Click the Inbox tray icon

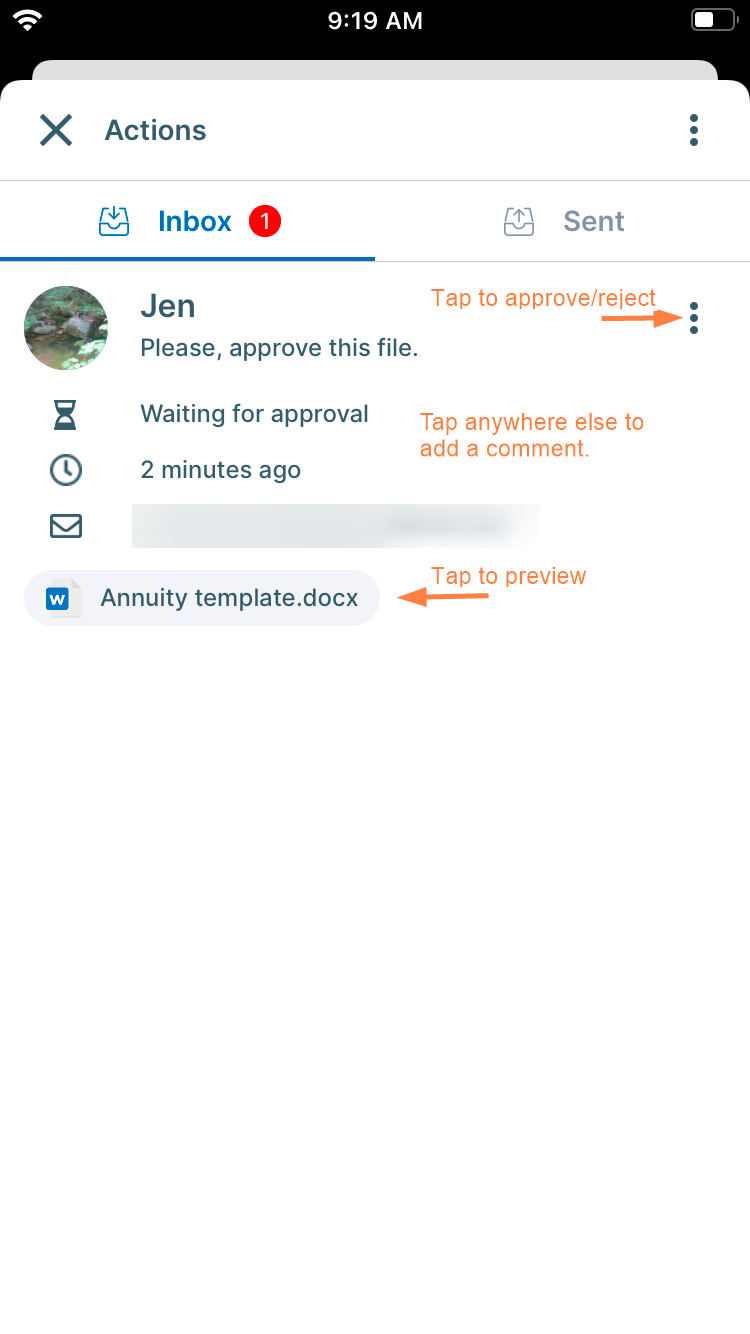[x=114, y=220]
